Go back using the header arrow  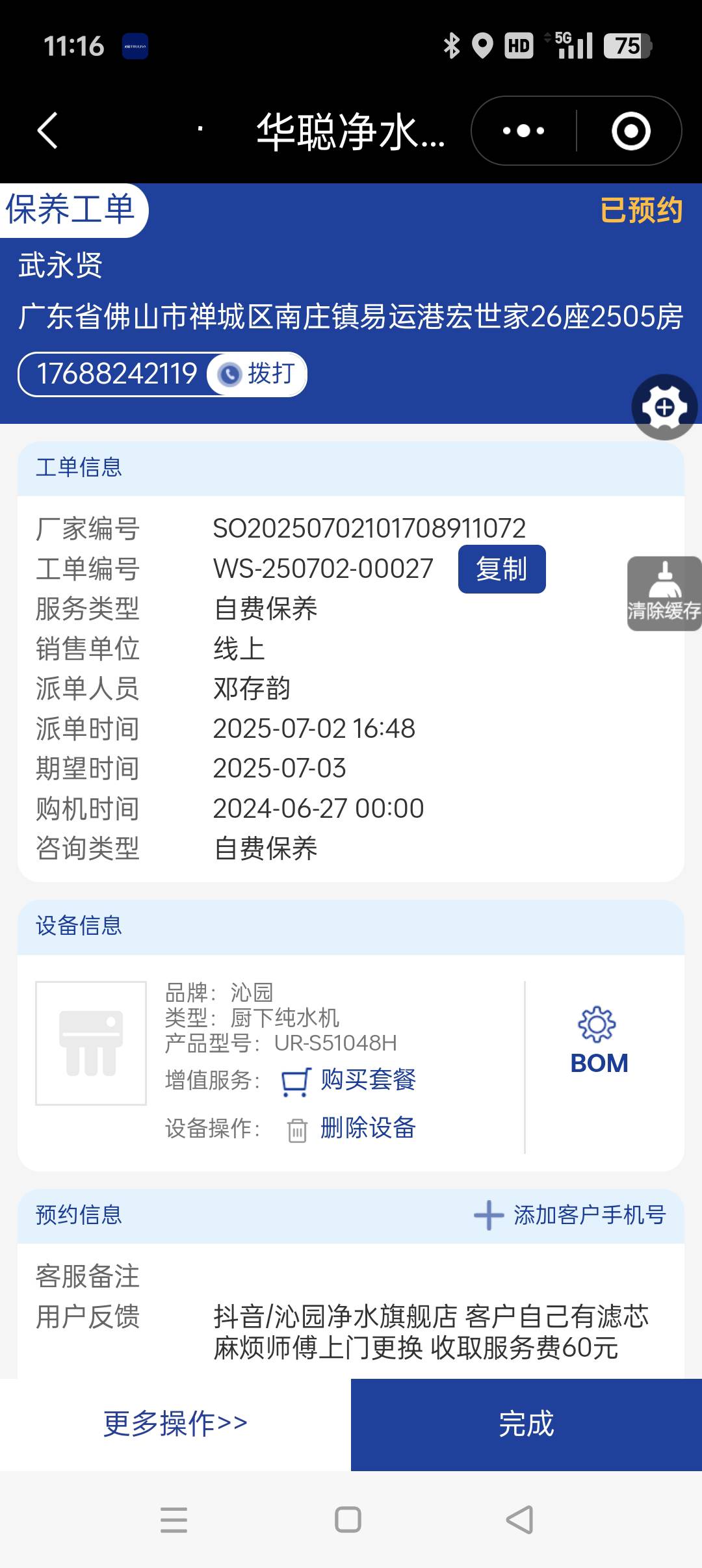(47, 131)
